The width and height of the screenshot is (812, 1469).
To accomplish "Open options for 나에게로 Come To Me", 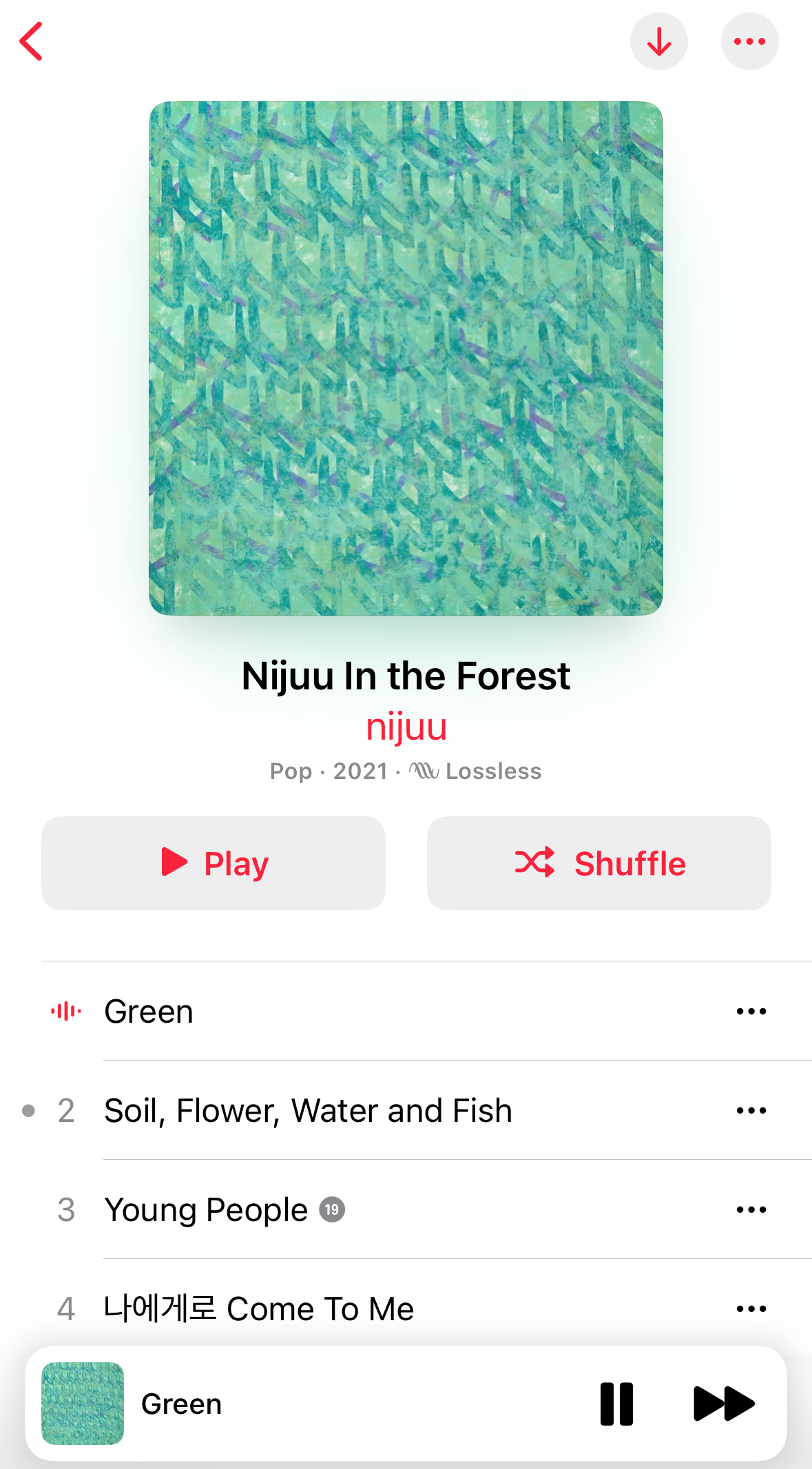I will point(751,1309).
